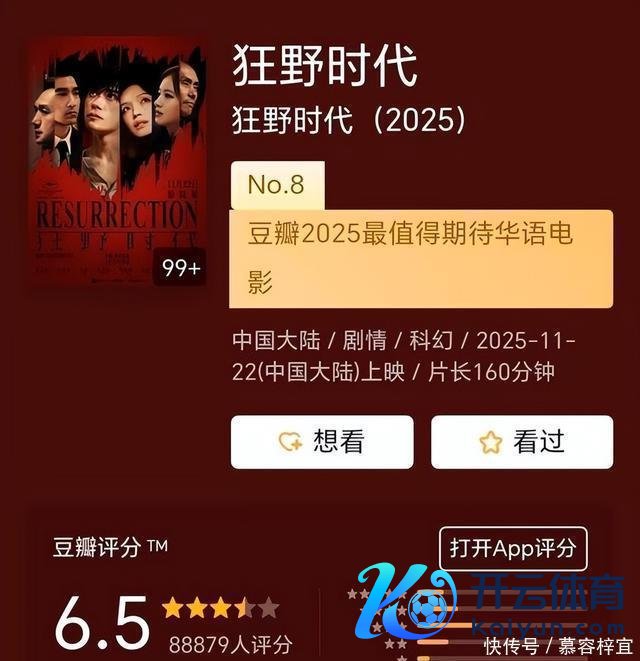Mark the movie as 想看

pyautogui.click(x=321, y=442)
